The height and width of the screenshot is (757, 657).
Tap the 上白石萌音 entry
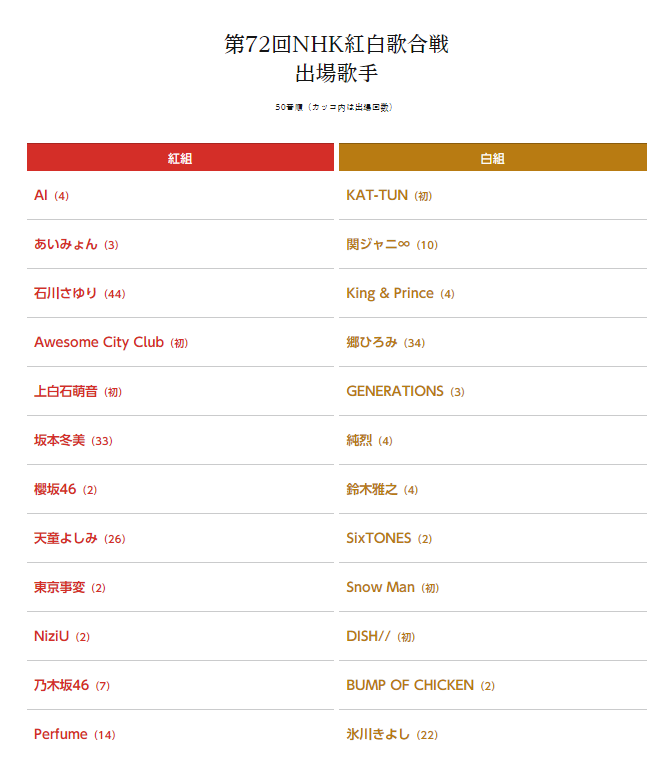(66, 391)
